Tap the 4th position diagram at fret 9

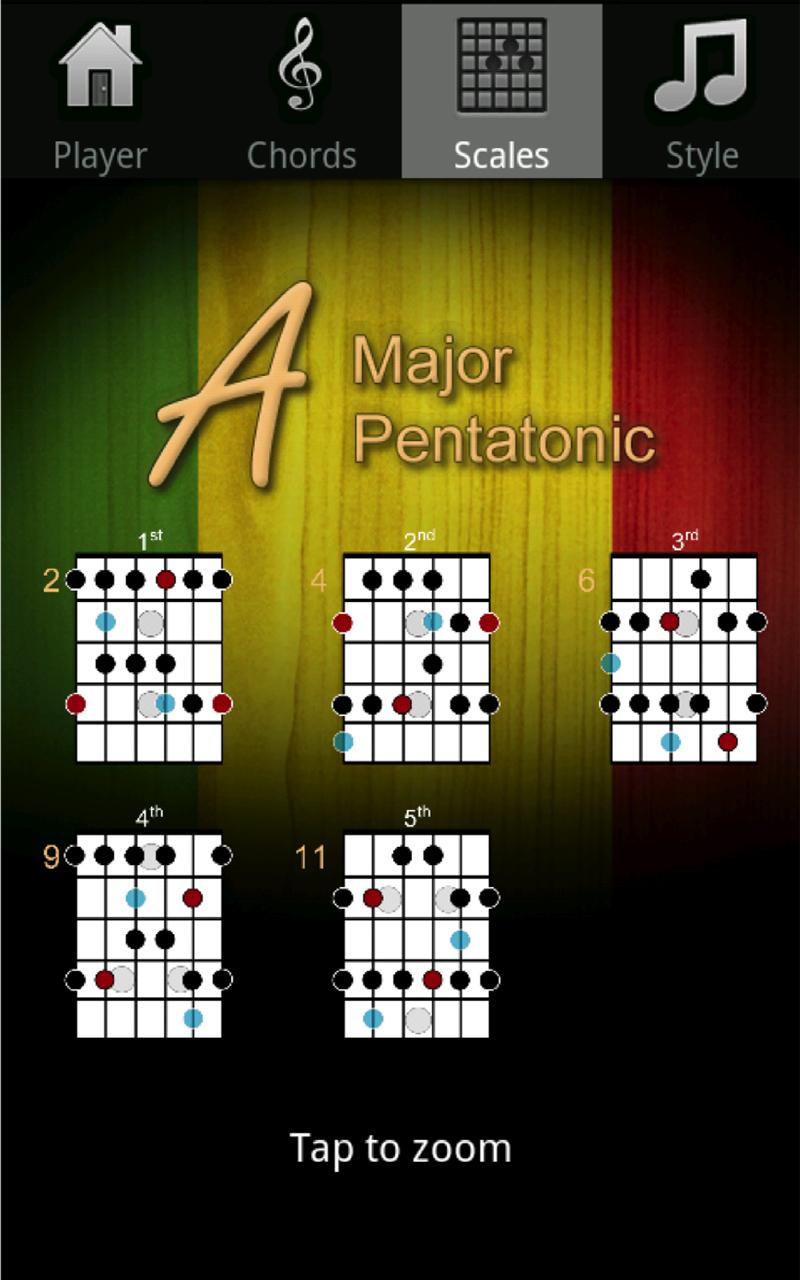click(x=149, y=935)
